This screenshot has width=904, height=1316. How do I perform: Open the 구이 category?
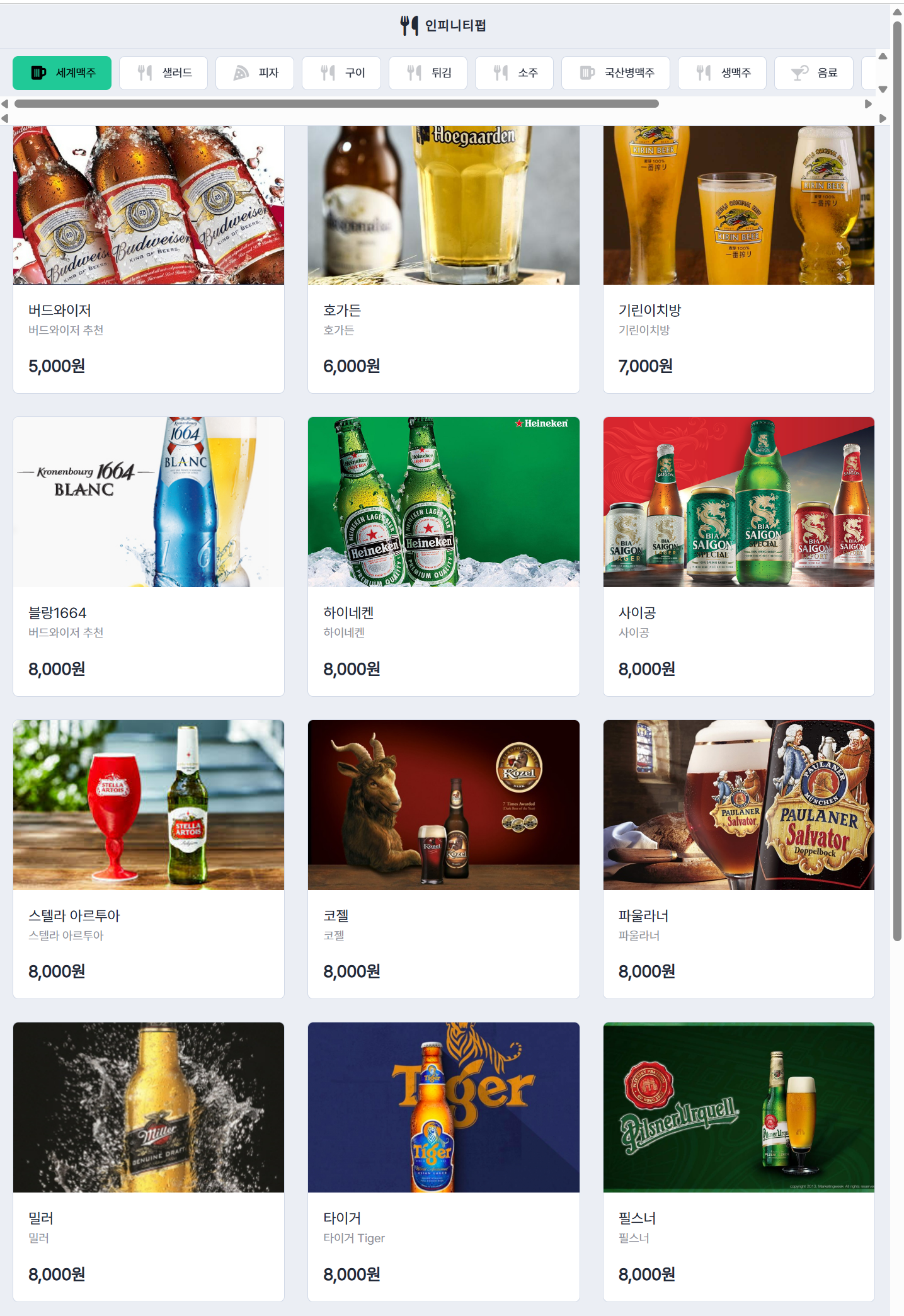pos(341,73)
